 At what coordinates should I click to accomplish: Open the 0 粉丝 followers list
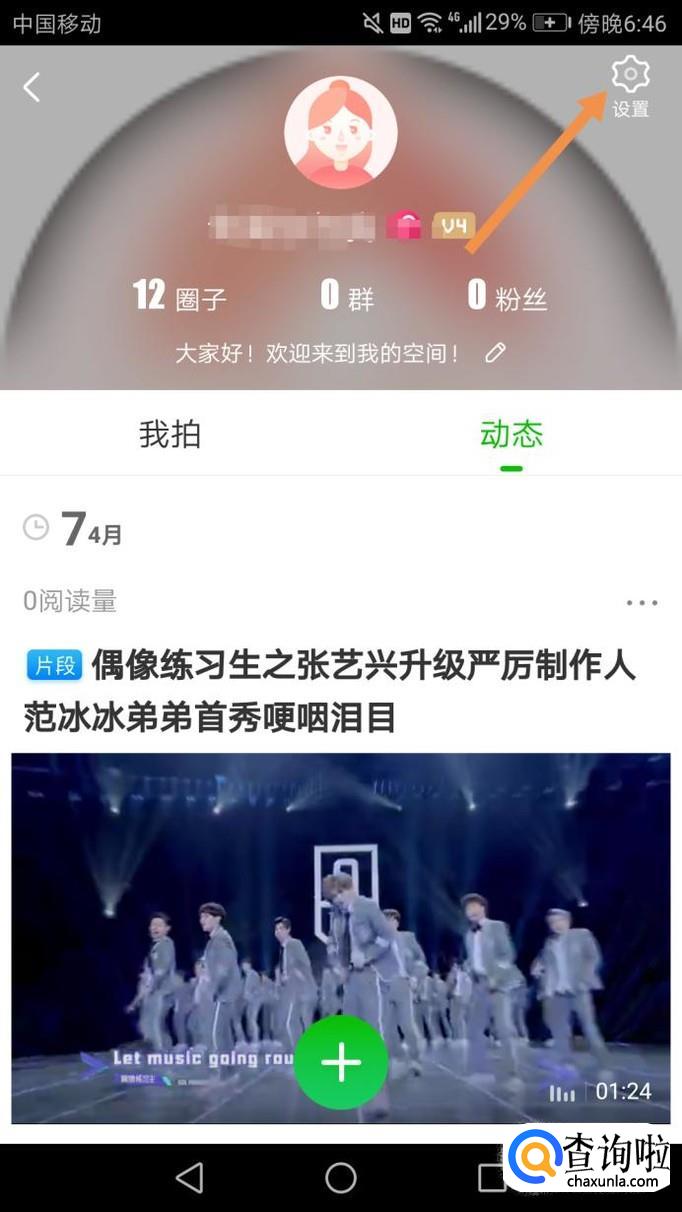[507, 296]
